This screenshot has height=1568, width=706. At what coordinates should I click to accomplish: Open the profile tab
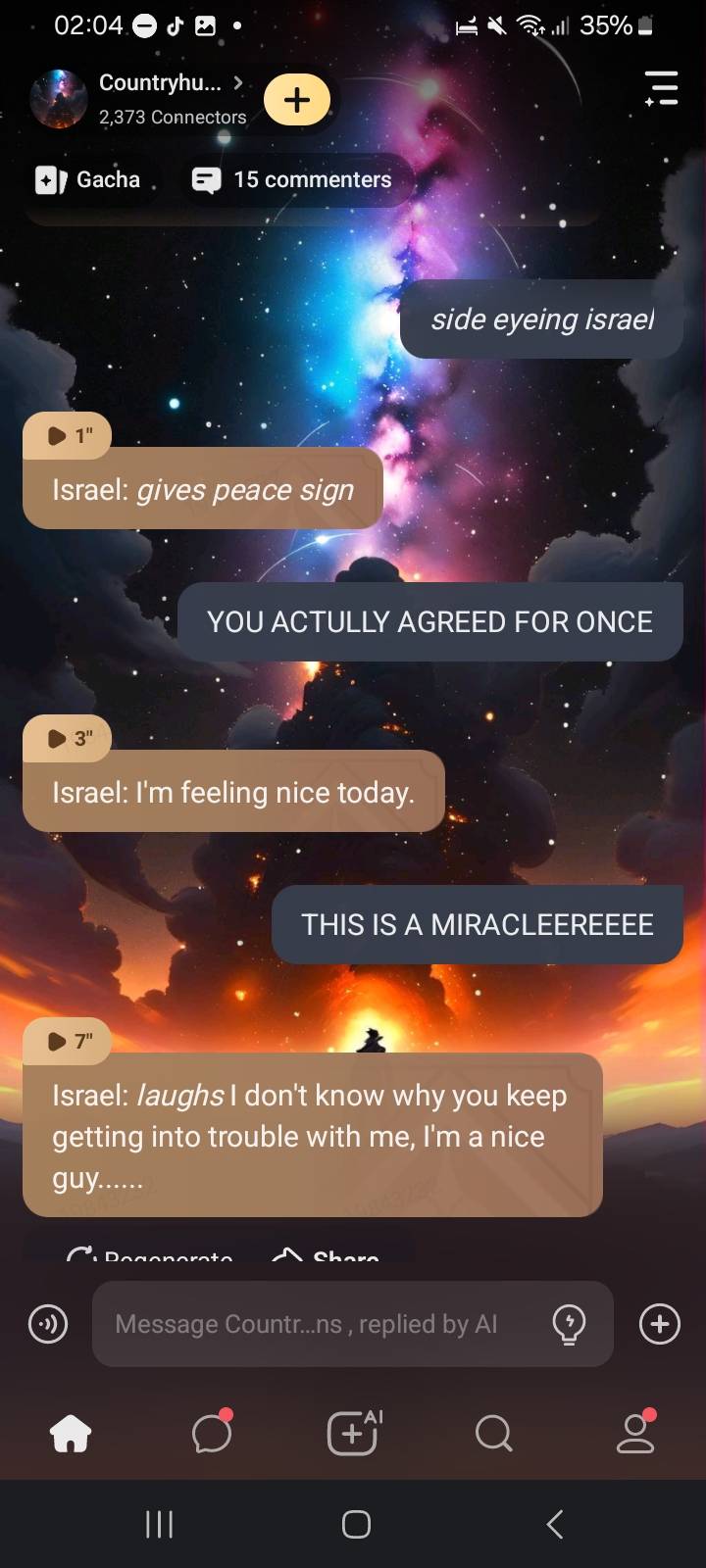click(x=635, y=1434)
